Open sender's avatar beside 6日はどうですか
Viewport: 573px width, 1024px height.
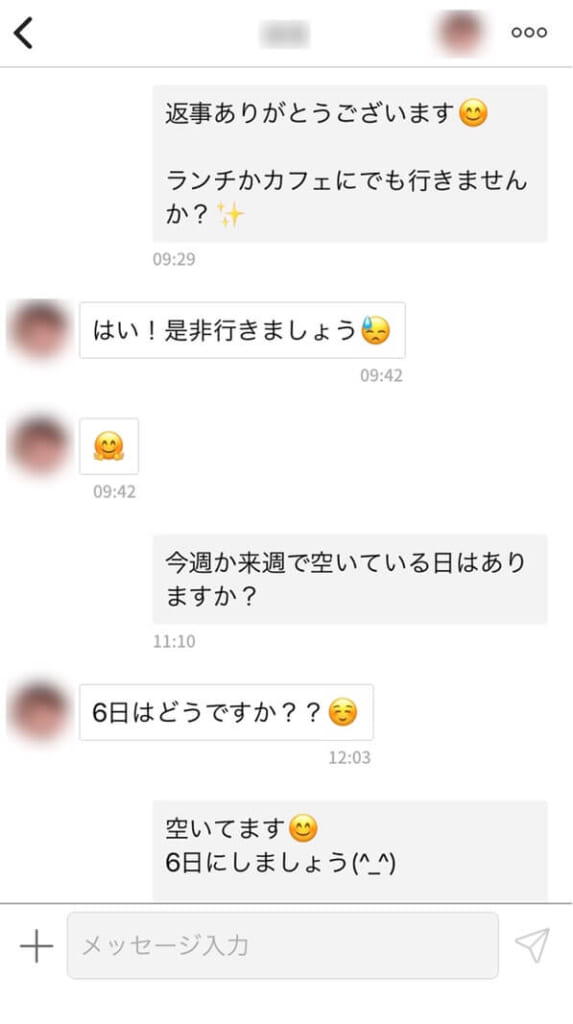39,712
